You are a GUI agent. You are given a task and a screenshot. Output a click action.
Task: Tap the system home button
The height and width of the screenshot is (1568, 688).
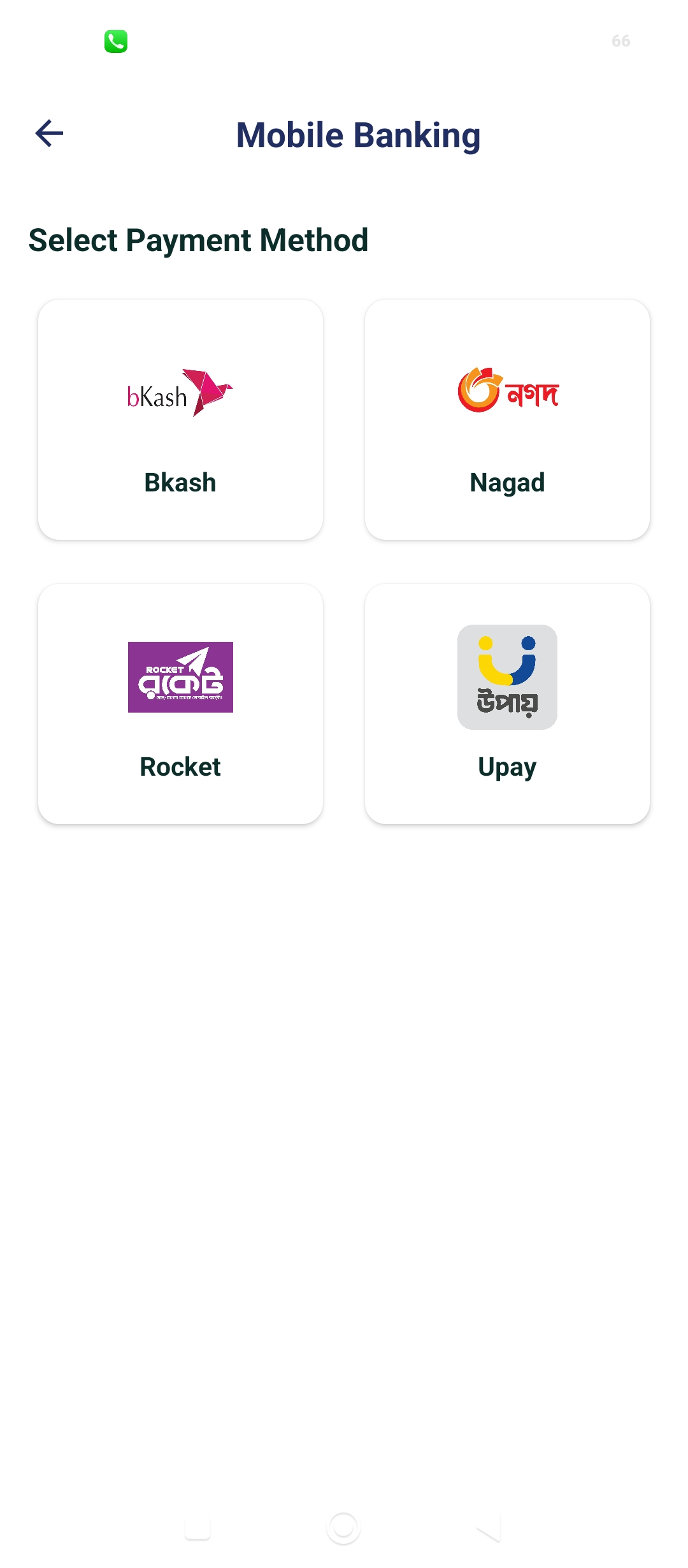pyautogui.click(x=343, y=1528)
